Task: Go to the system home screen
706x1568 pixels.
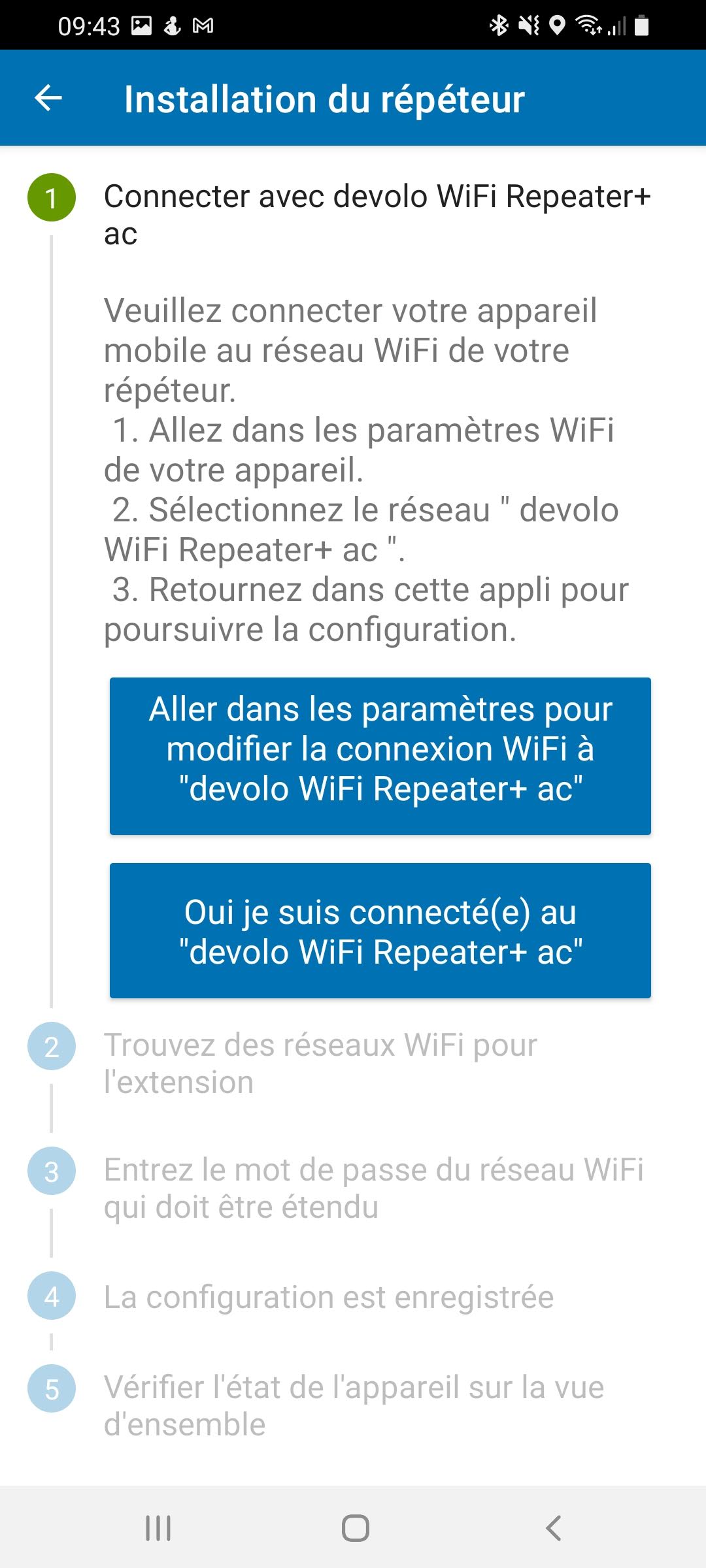Action: [355, 1528]
